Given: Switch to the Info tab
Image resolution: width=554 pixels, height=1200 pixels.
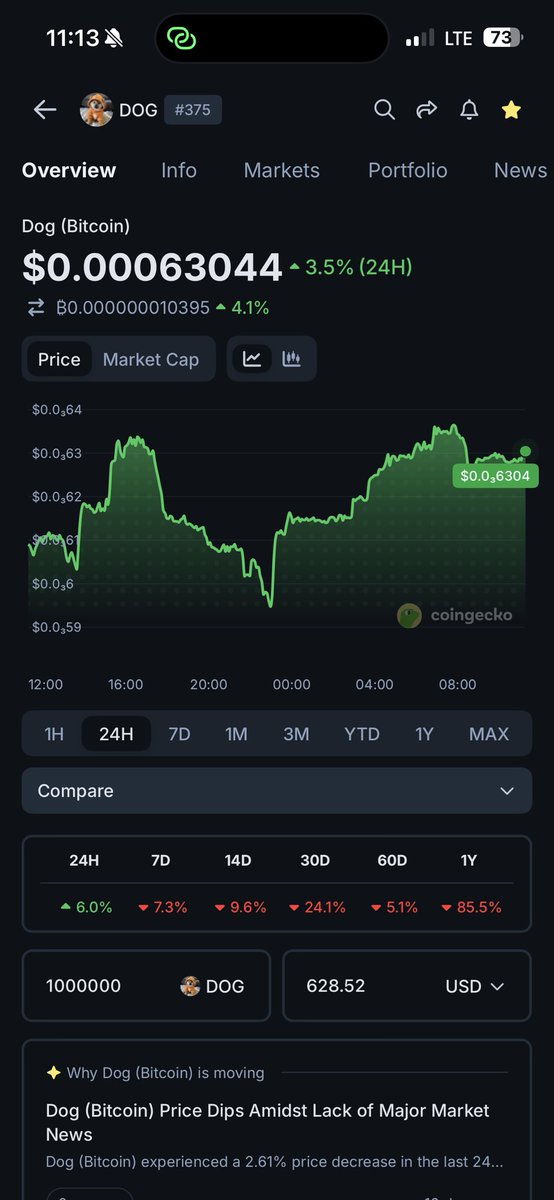Looking at the screenshot, I should pos(179,170).
